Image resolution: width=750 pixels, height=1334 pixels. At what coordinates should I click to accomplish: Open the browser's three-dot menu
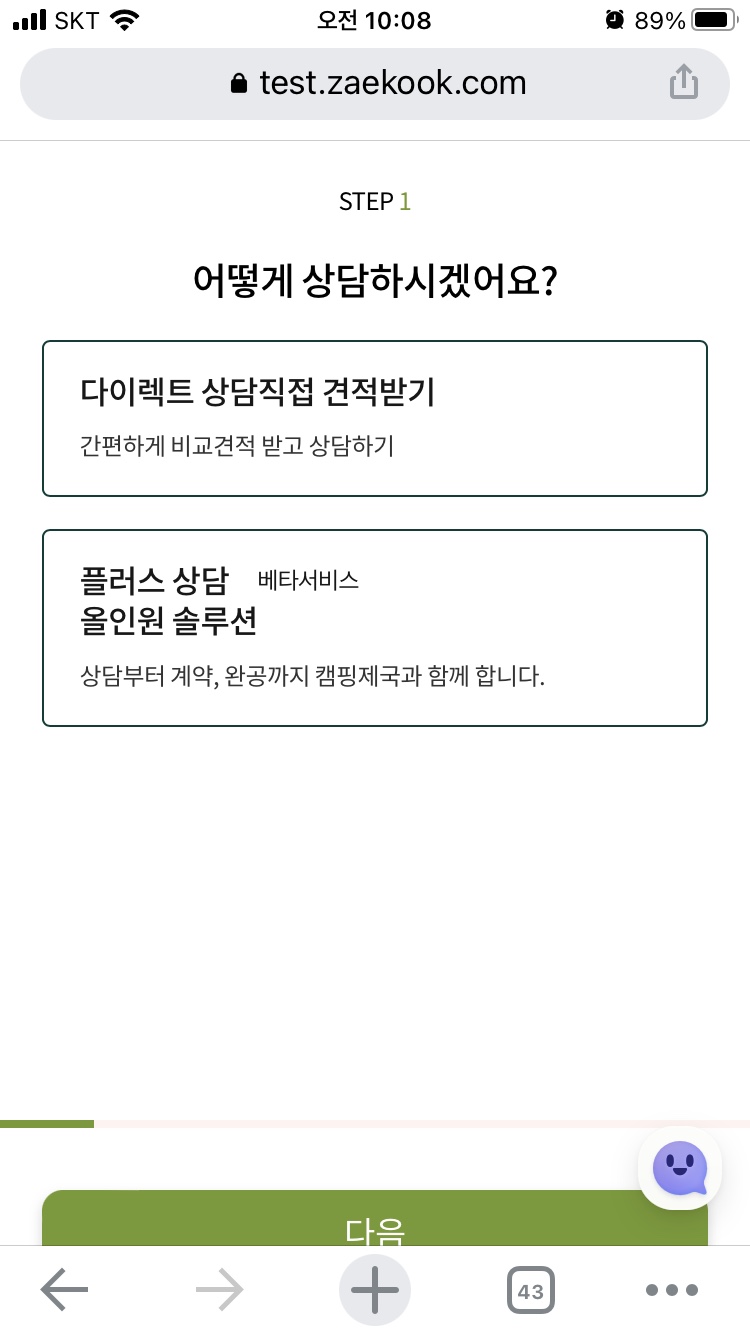[x=672, y=1290]
